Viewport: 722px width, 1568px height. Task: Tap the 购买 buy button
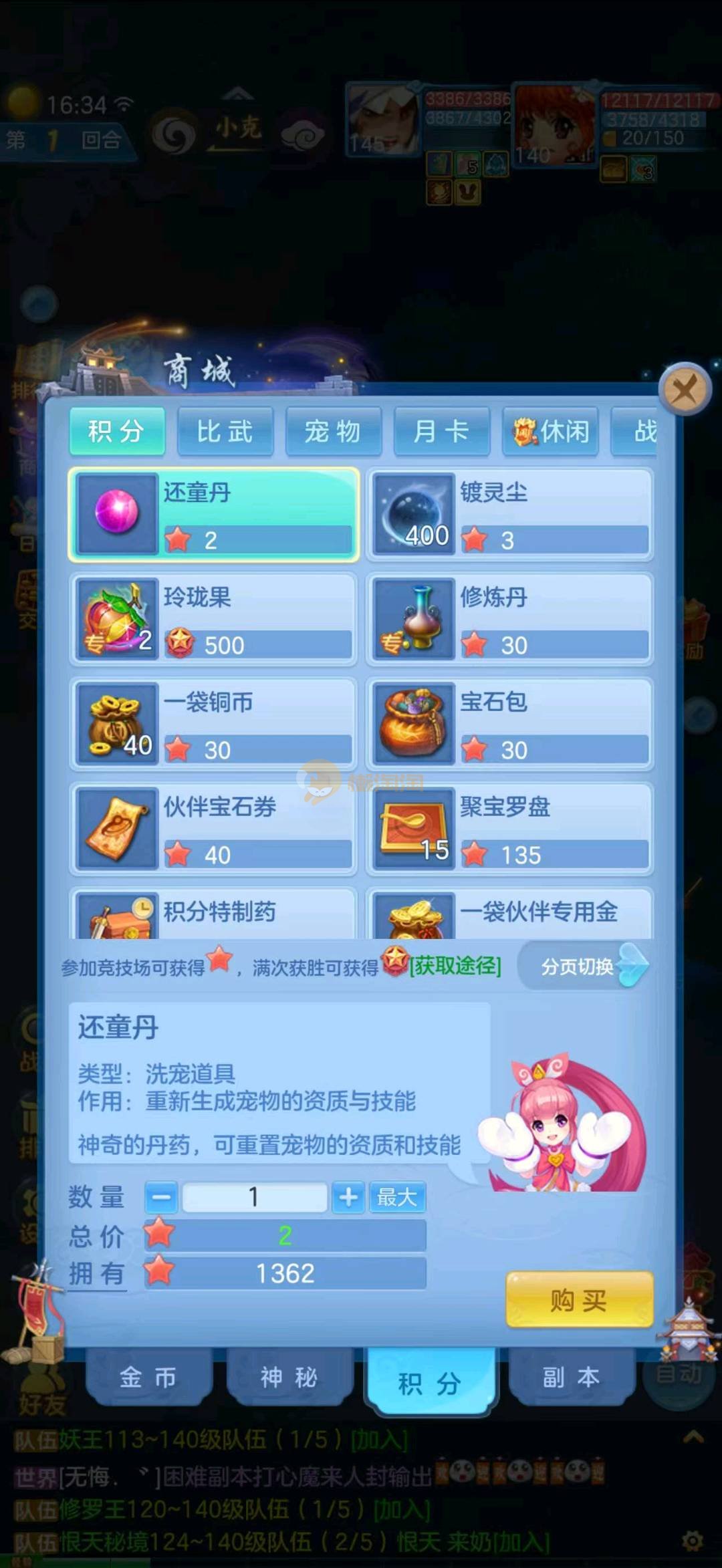pyautogui.click(x=579, y=1300)
